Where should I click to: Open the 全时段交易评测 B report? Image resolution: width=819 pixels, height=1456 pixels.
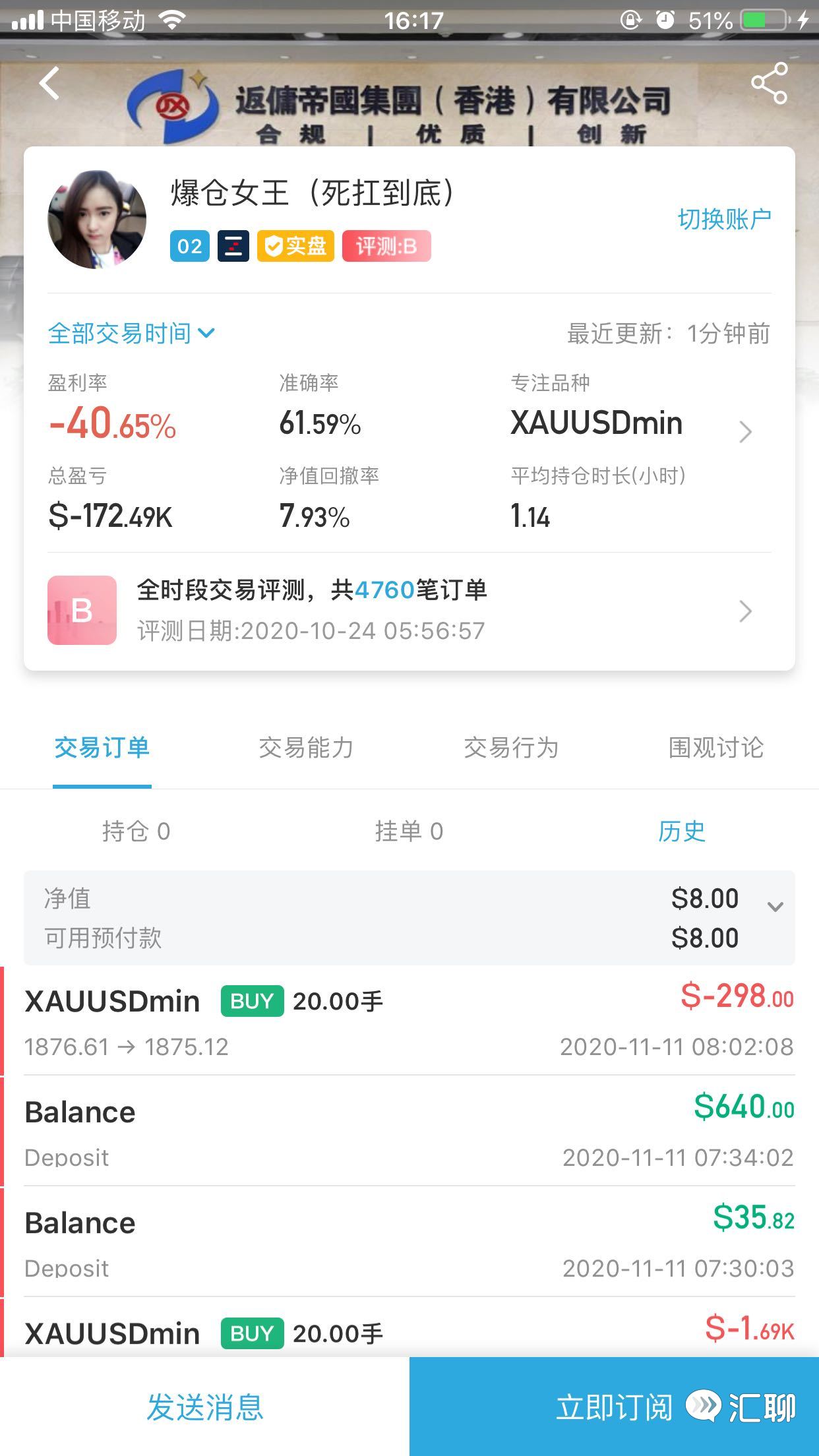click(409, 611)
